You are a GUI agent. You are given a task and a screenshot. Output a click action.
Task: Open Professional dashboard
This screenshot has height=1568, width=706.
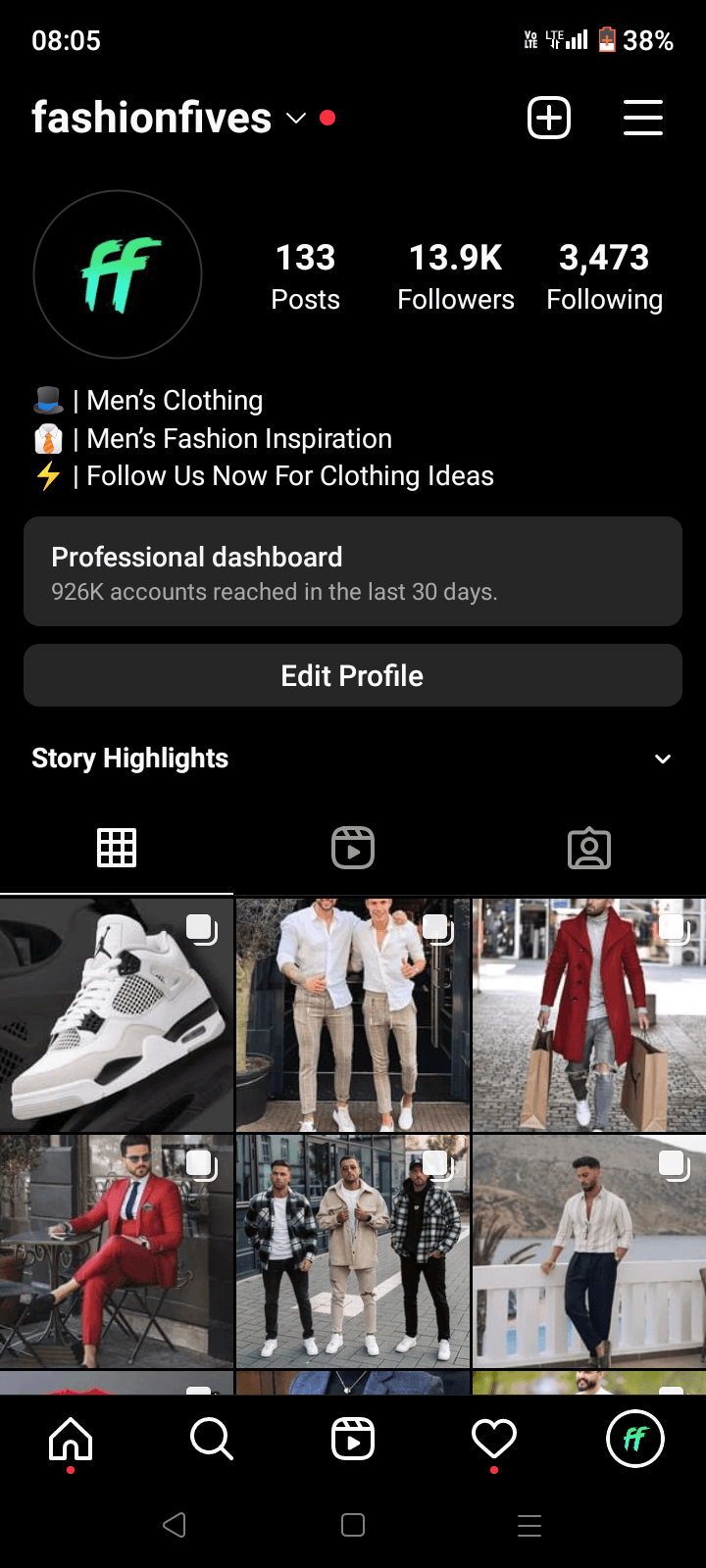[353, 571]
